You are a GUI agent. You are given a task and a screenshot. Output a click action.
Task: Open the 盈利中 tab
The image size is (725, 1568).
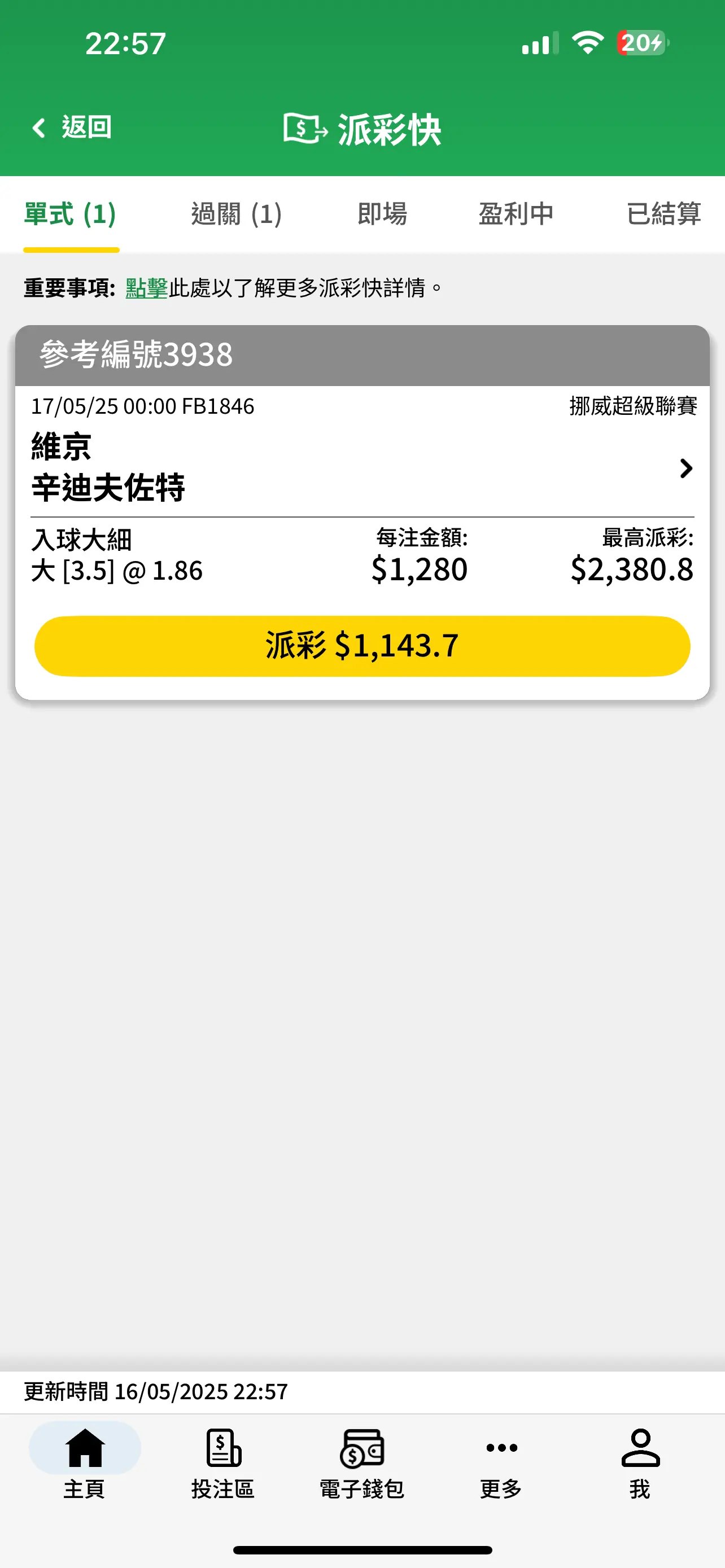[x=516, y=214]
